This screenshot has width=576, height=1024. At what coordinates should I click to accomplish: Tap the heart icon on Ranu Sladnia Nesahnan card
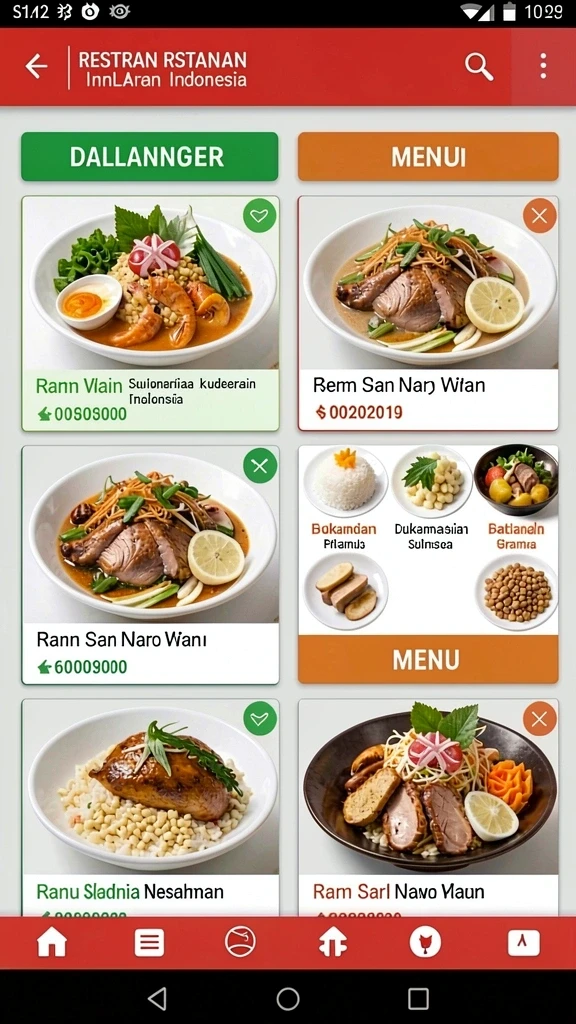[x=259, y=719]
